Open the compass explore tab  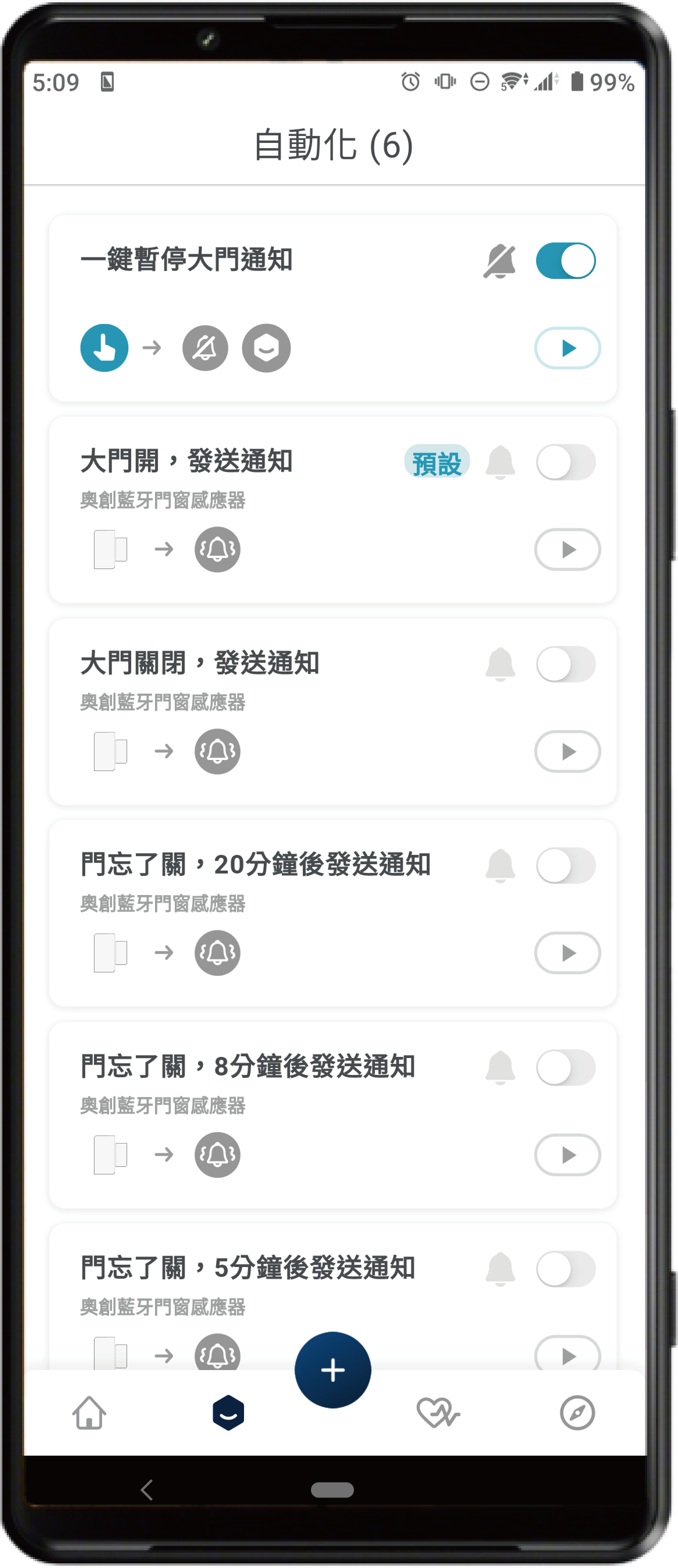[576, 1413]
